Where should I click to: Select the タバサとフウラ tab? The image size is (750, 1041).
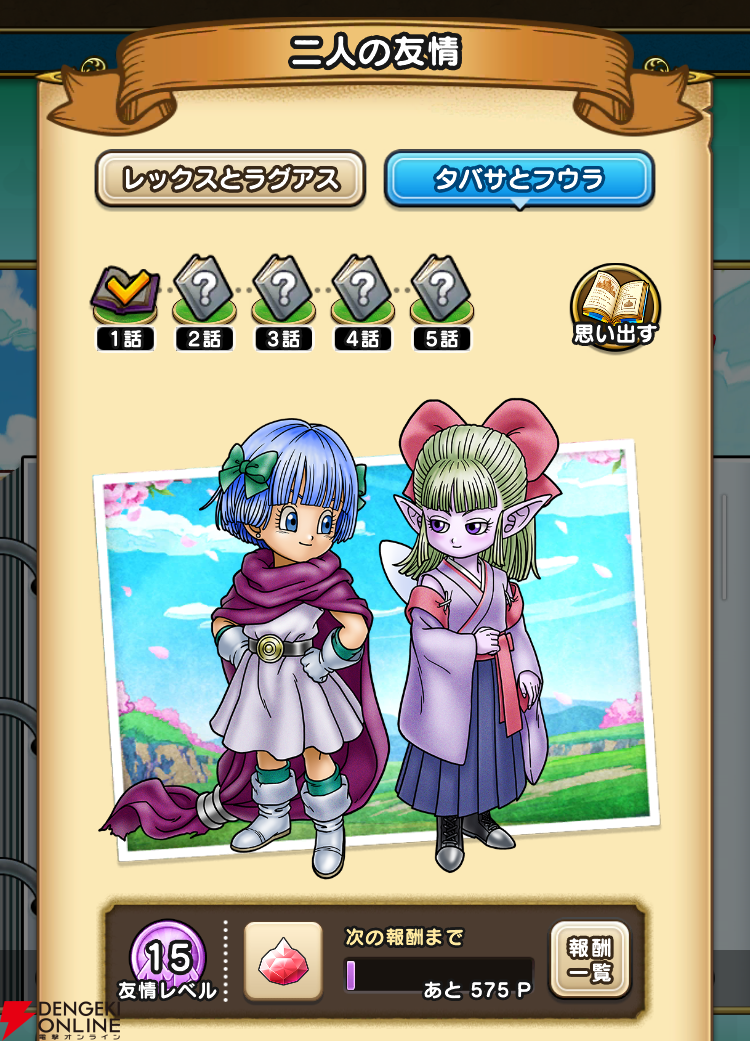click(519, 180)
